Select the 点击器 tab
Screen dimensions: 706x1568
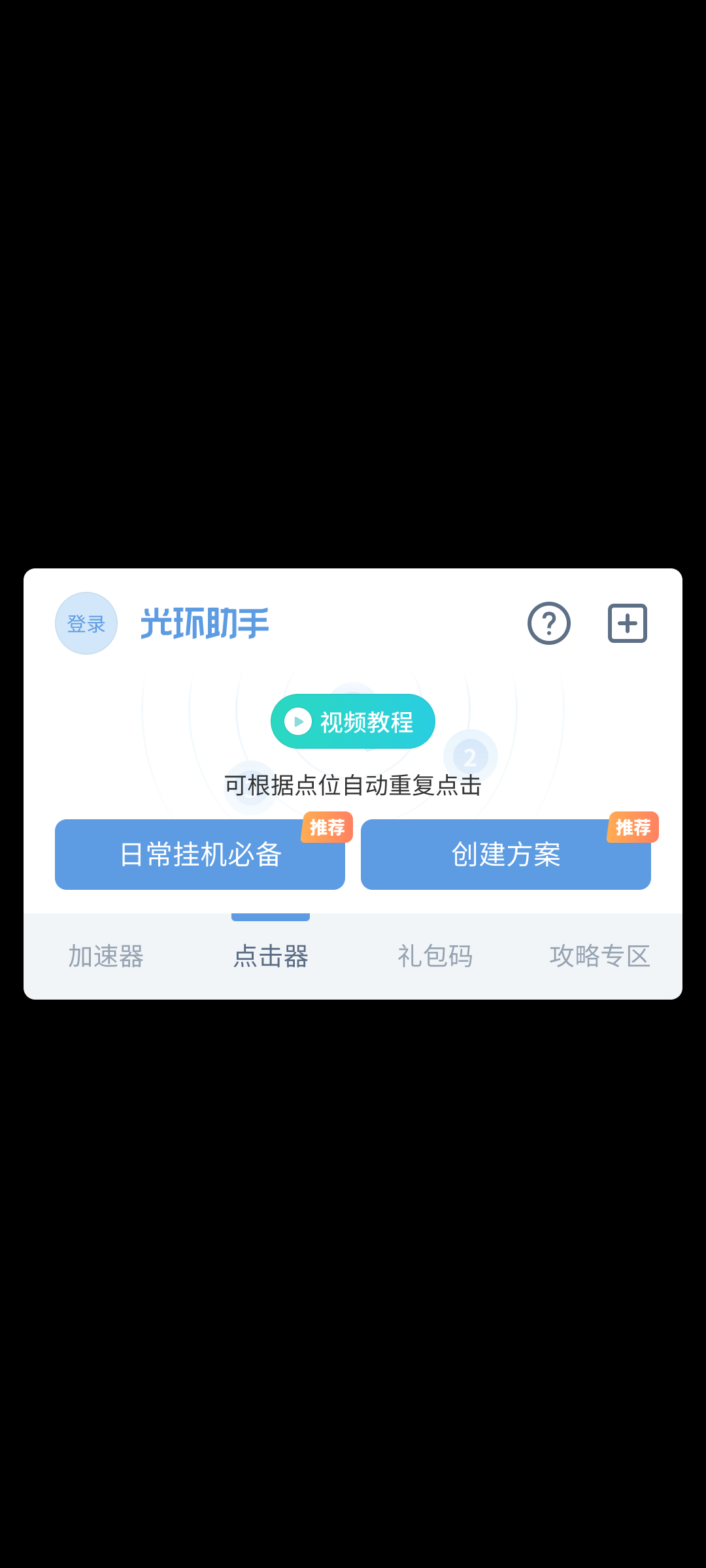click(271, 956)
